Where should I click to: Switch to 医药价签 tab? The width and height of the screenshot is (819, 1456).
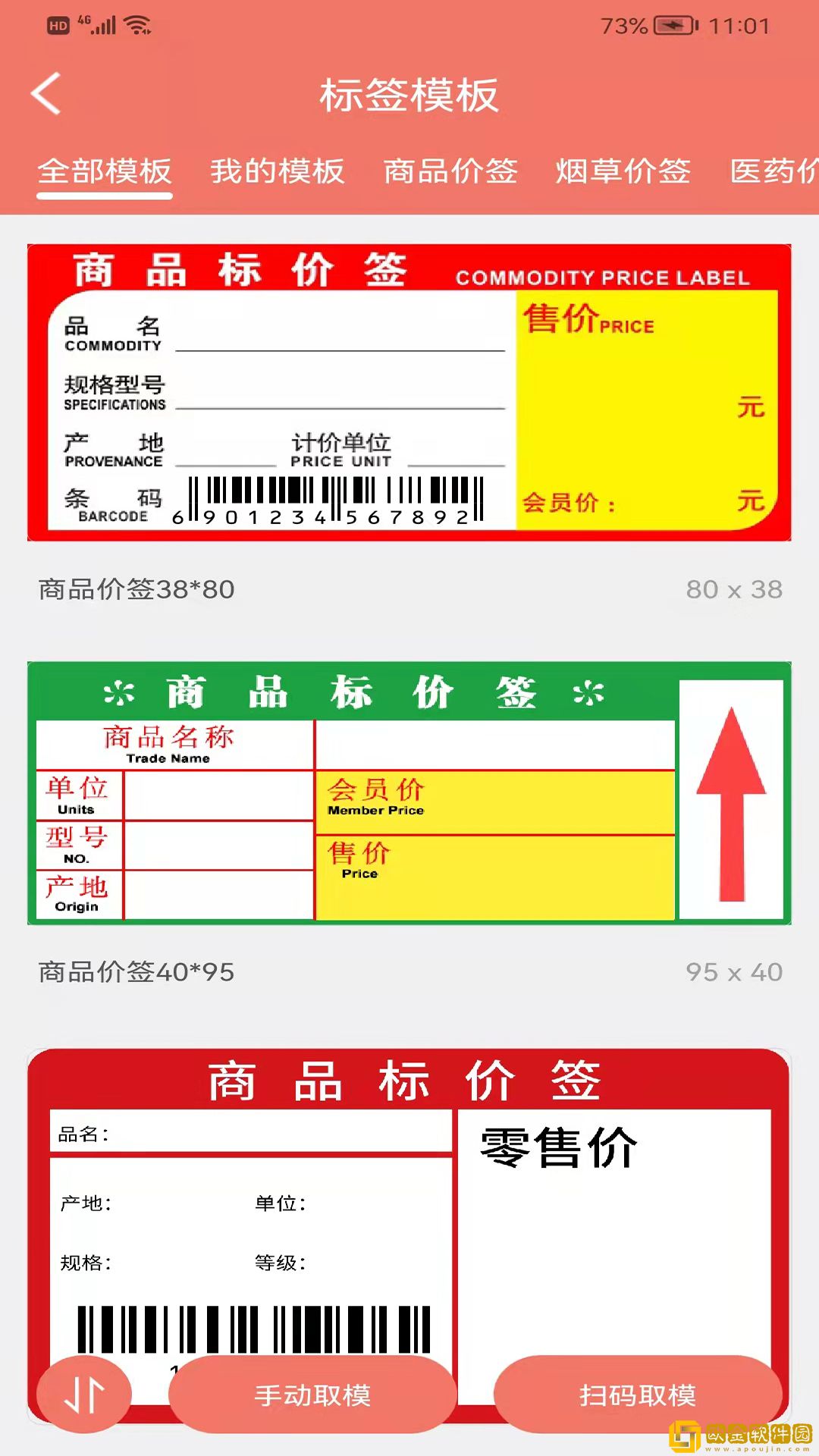pos(773,171)
